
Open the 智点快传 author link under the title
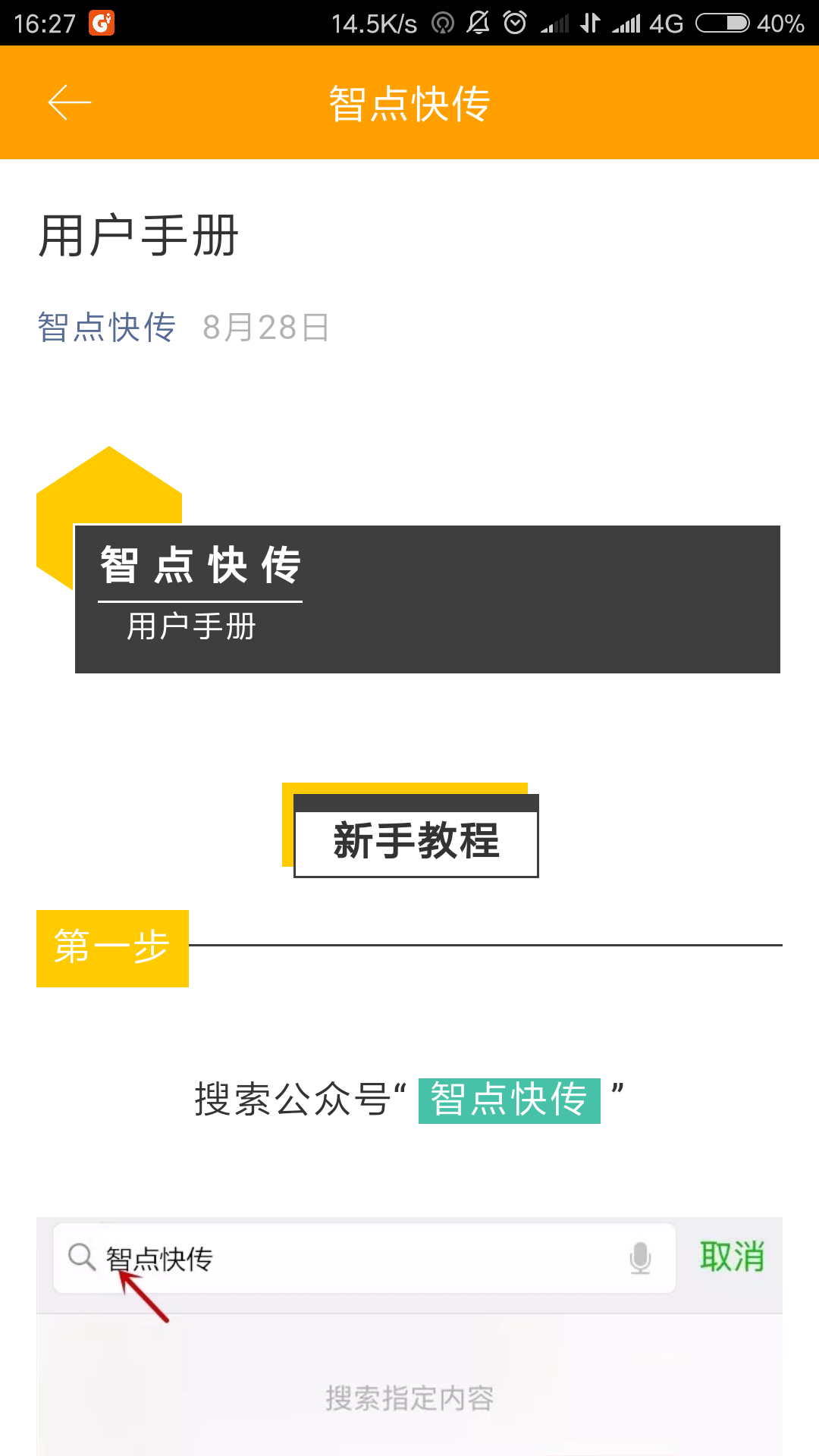(107, 328)
